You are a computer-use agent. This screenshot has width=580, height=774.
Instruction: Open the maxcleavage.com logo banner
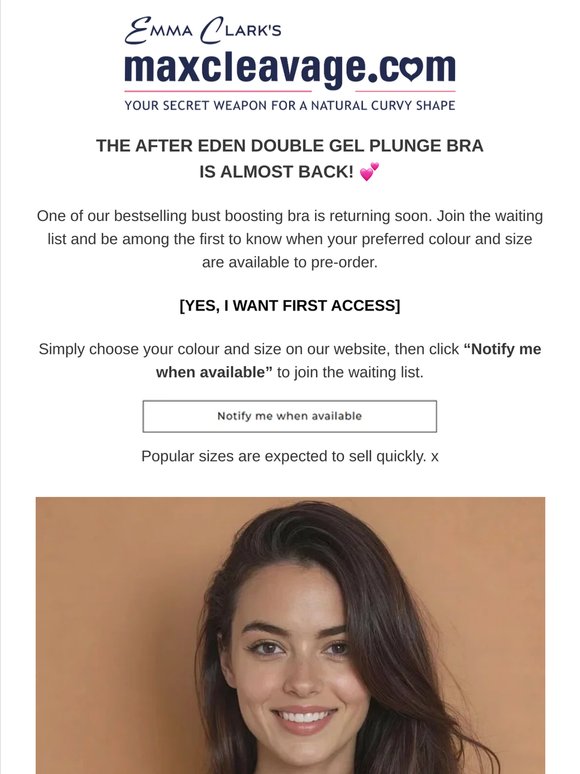pos(290,64)
